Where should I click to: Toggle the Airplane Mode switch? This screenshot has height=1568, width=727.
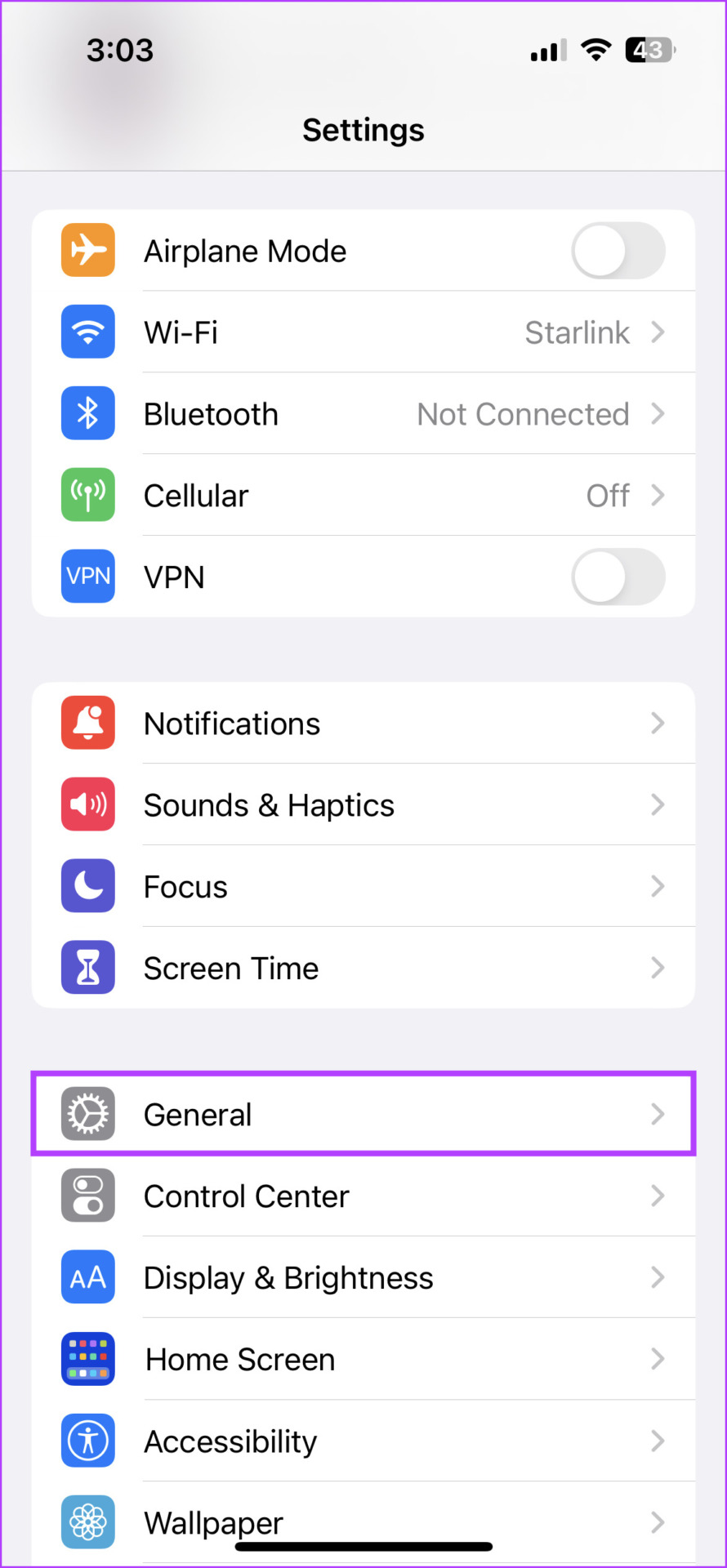pos(618,251)
